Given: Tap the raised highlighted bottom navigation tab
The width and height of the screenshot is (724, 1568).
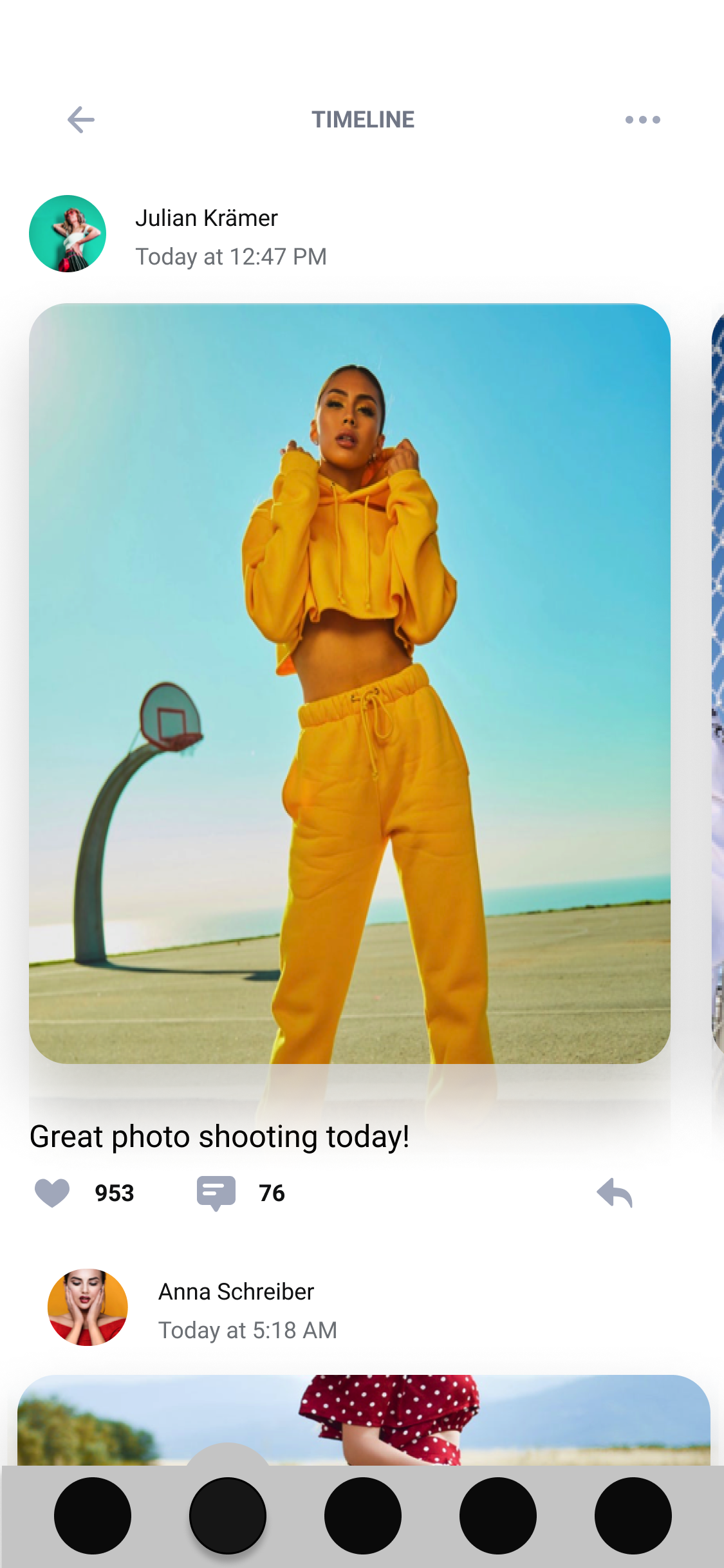Looking at the screenshot, I should pyautogui.click(x=228, y=1515).
